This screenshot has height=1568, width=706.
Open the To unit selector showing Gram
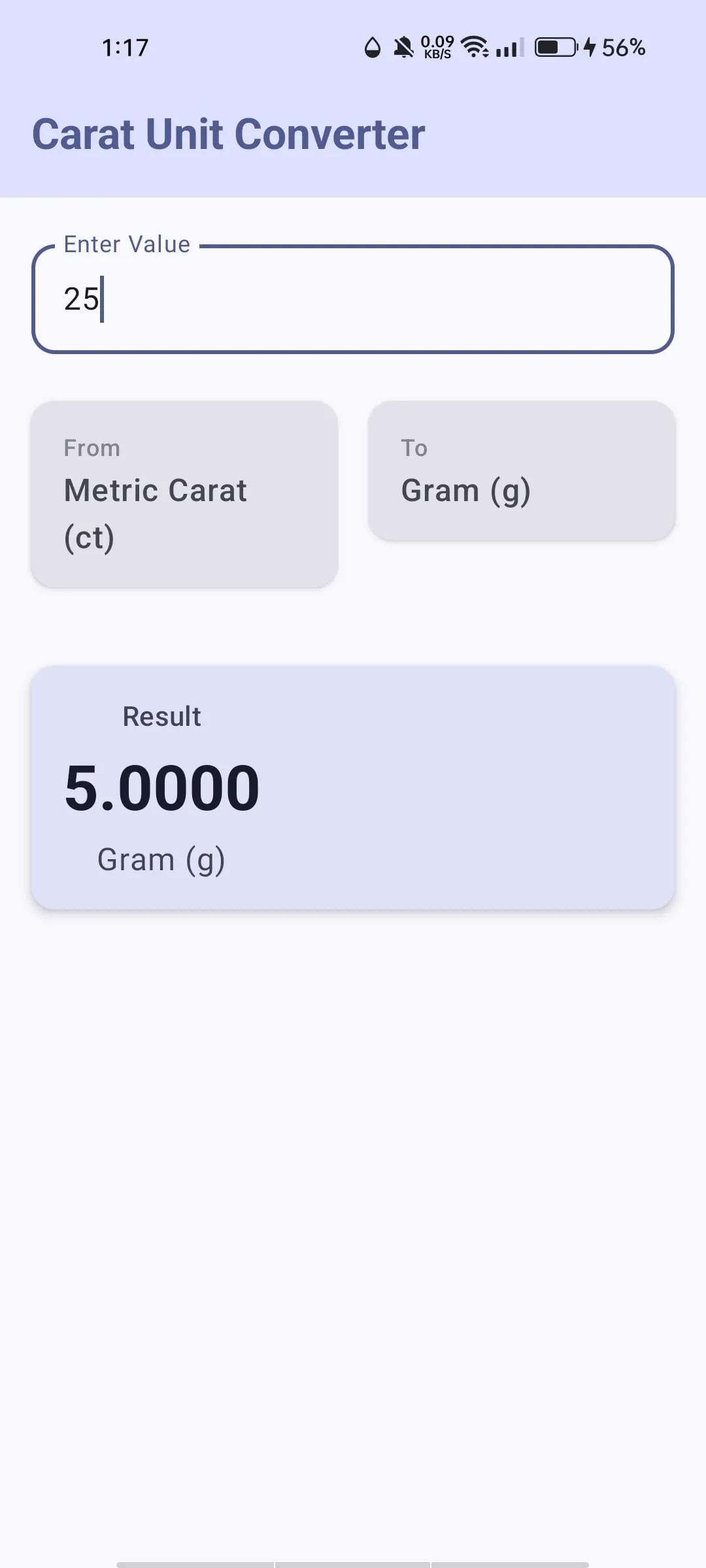click(522, 472)
